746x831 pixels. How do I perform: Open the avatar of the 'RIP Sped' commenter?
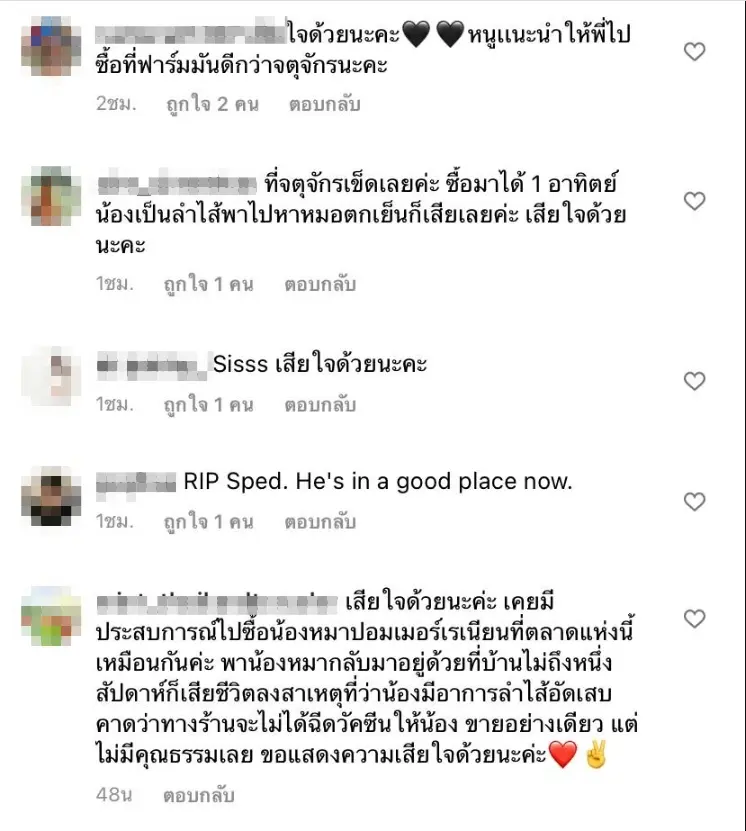pyautogui.click(x=51, y=496)
